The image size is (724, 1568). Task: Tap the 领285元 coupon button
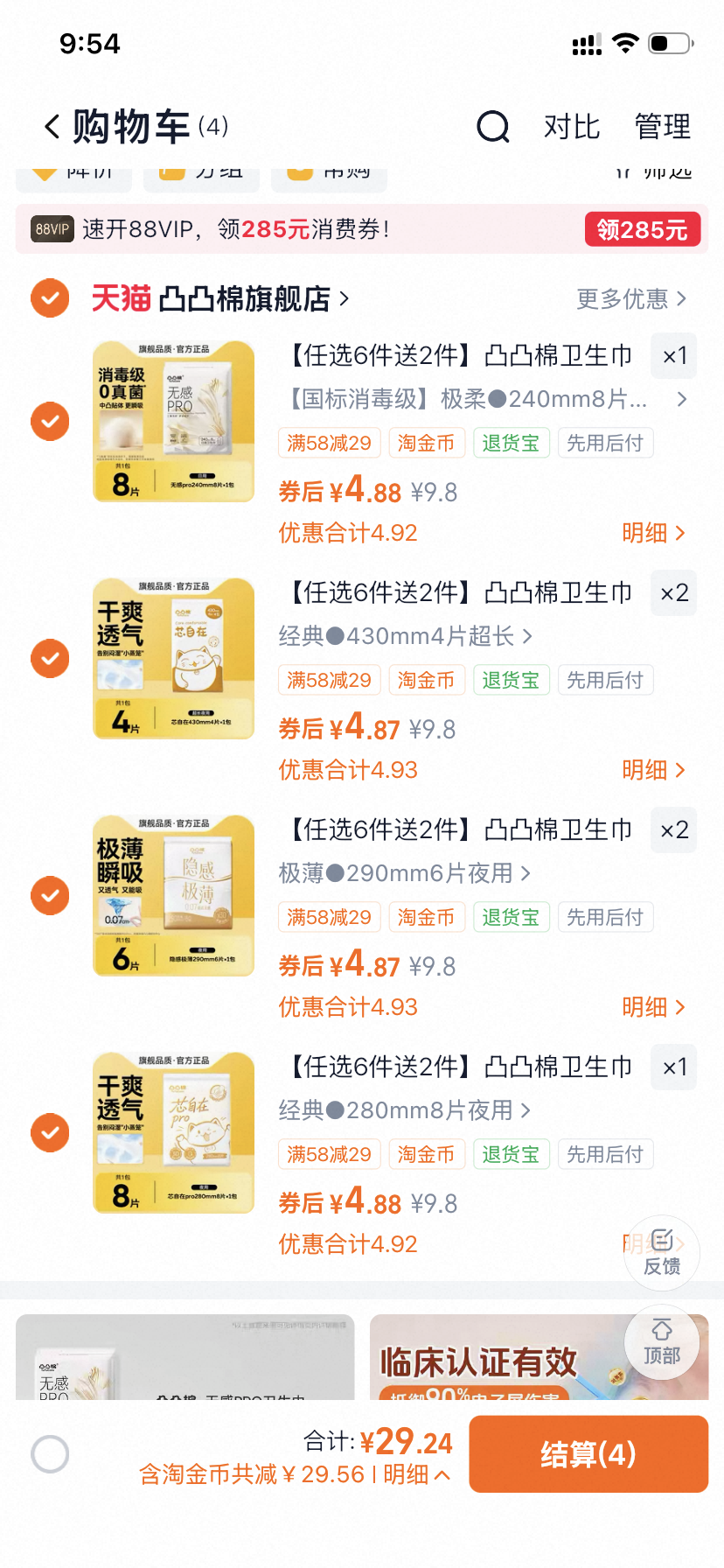coord(643,229)
